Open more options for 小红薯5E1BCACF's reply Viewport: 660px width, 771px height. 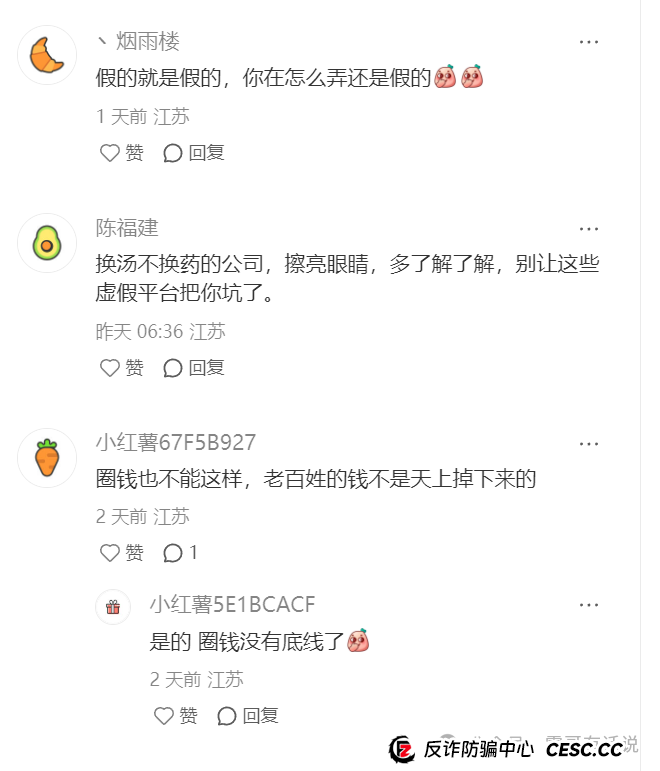pos(589,605)
